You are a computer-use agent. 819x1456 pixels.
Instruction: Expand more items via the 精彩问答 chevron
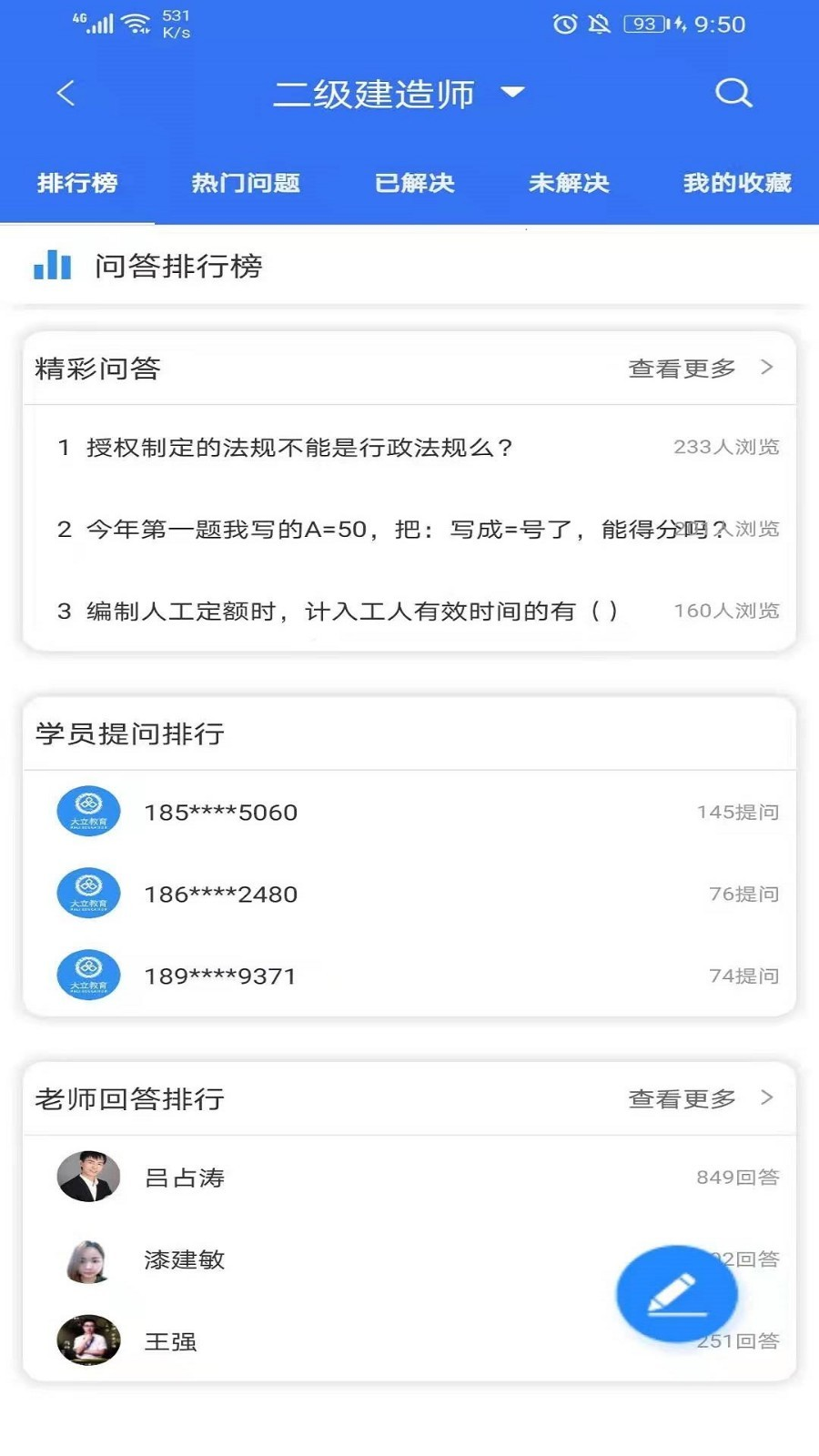coord(767,369)
